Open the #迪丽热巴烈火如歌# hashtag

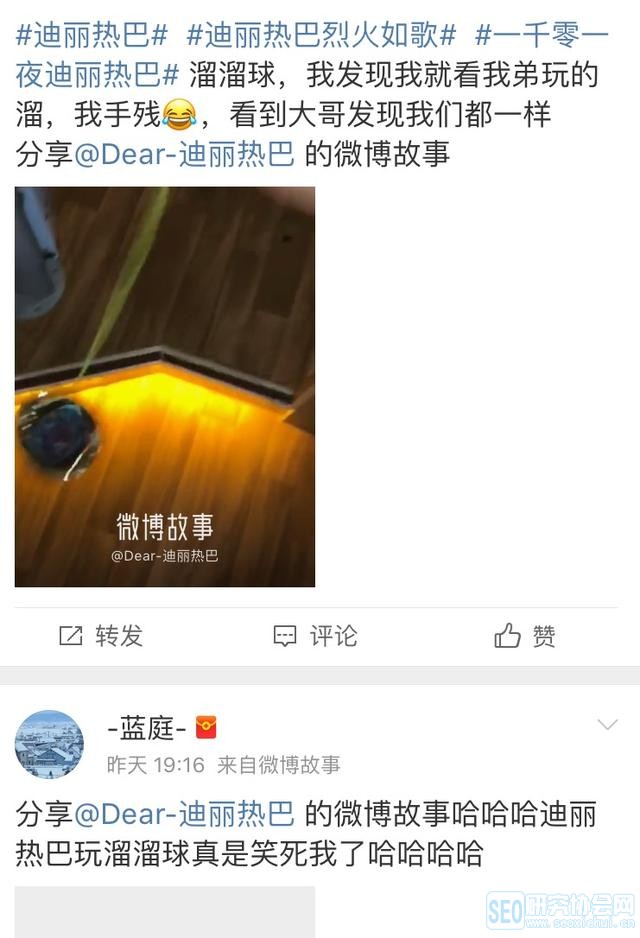pyautogui.click(x=321, y=36)
